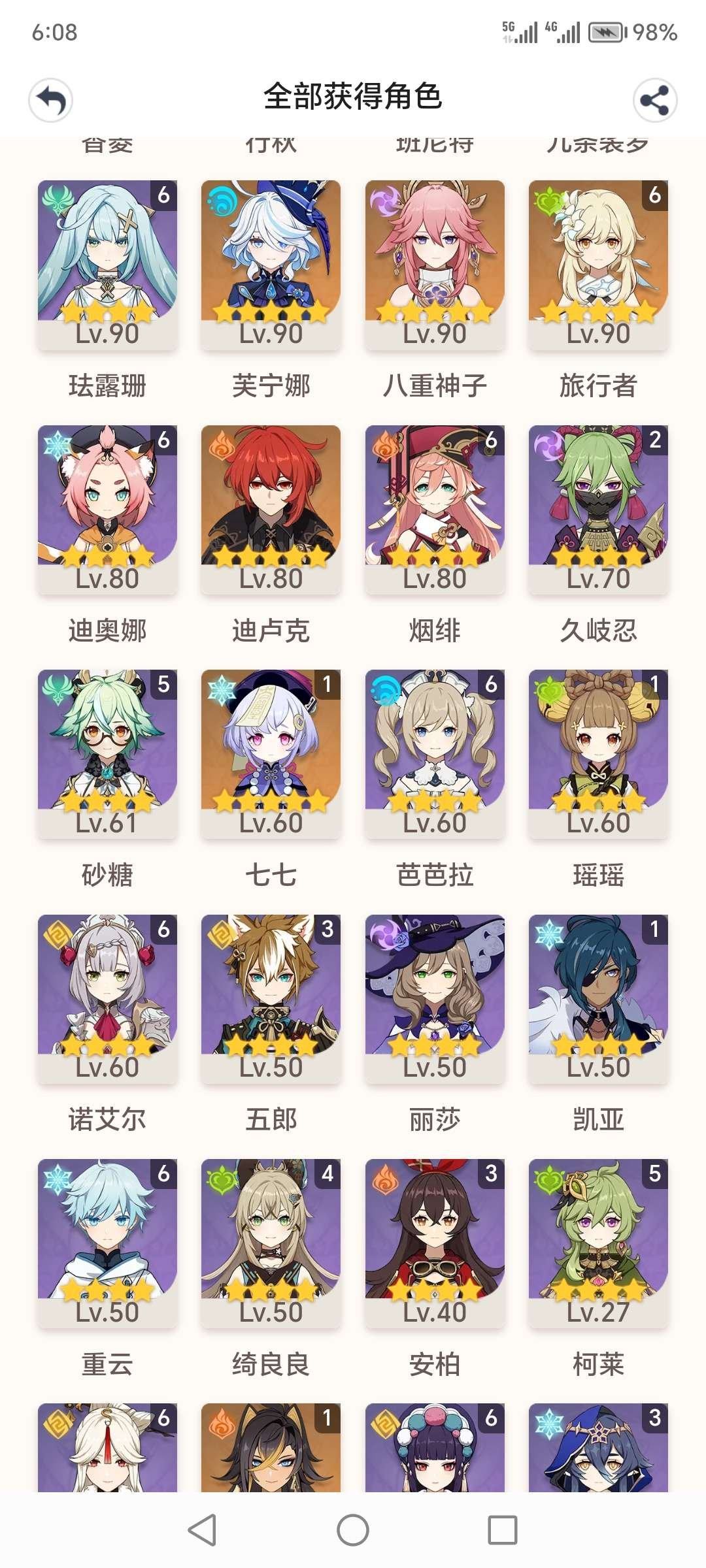View 瑶瑶 character details
Screen dimensions: 706x1568
(x=598, y=754)
